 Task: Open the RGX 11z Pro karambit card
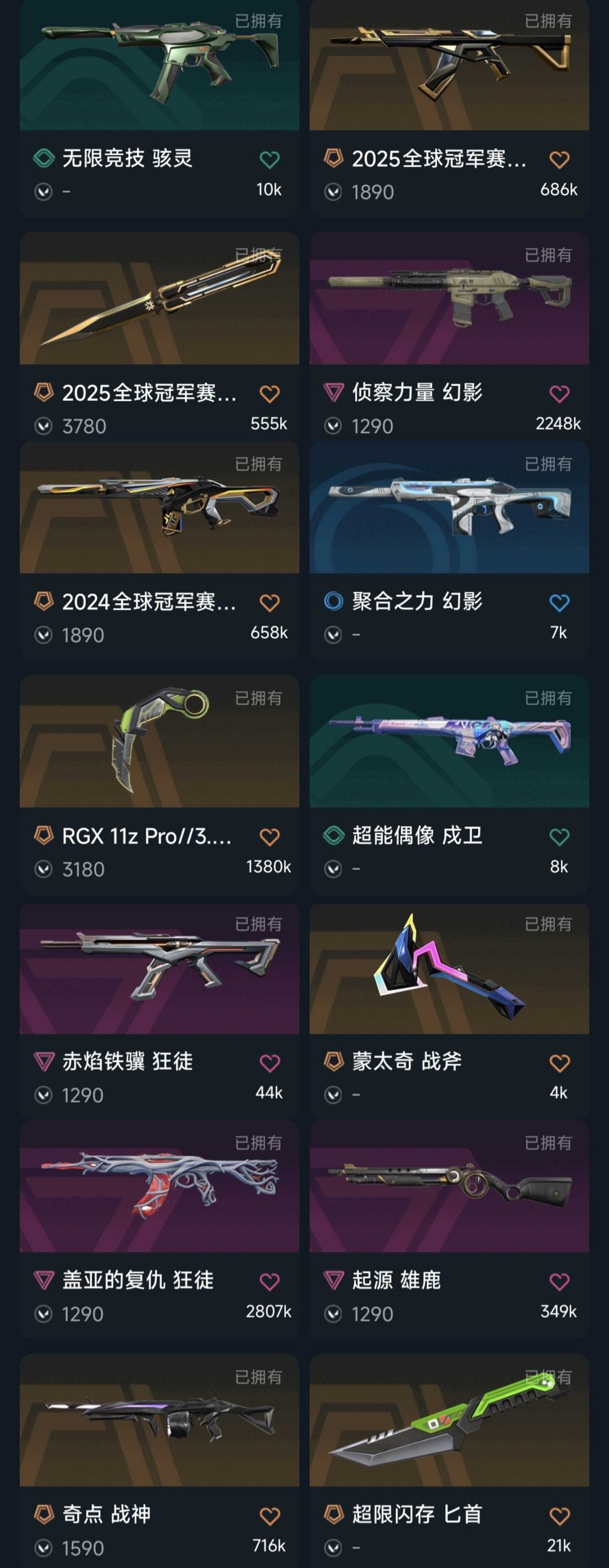pos(160,784)
